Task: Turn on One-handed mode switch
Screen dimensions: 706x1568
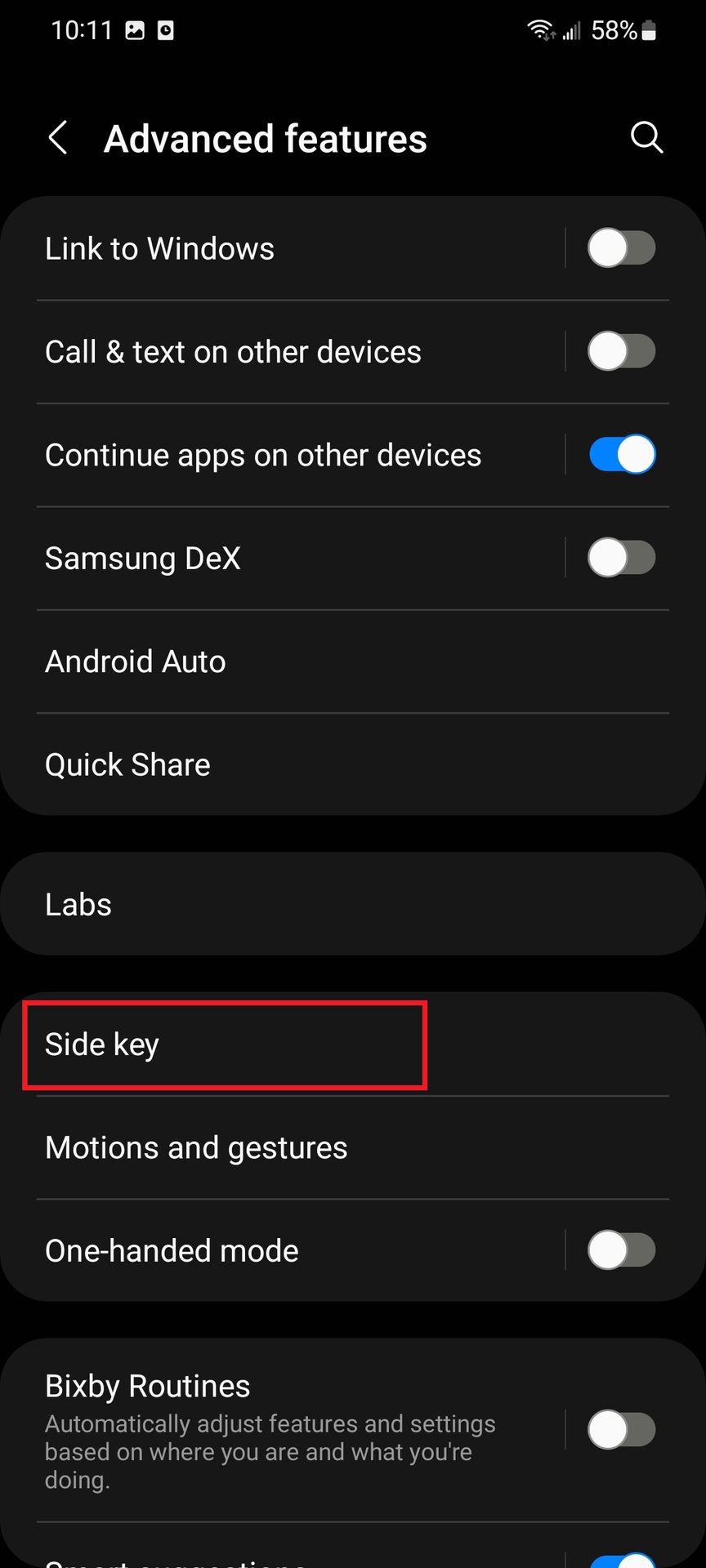Action: tap(621, 1250)
